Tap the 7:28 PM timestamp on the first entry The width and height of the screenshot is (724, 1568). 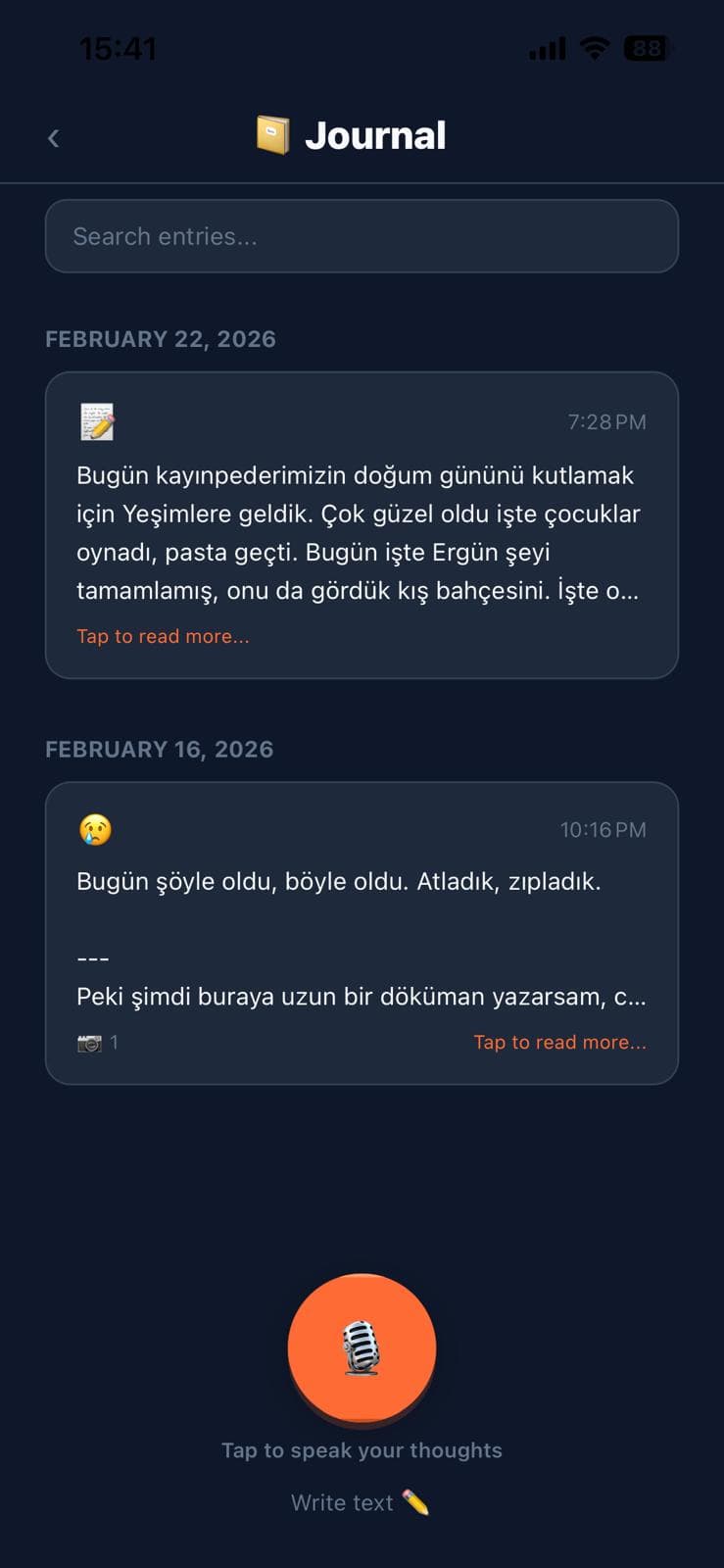[607, 421]
